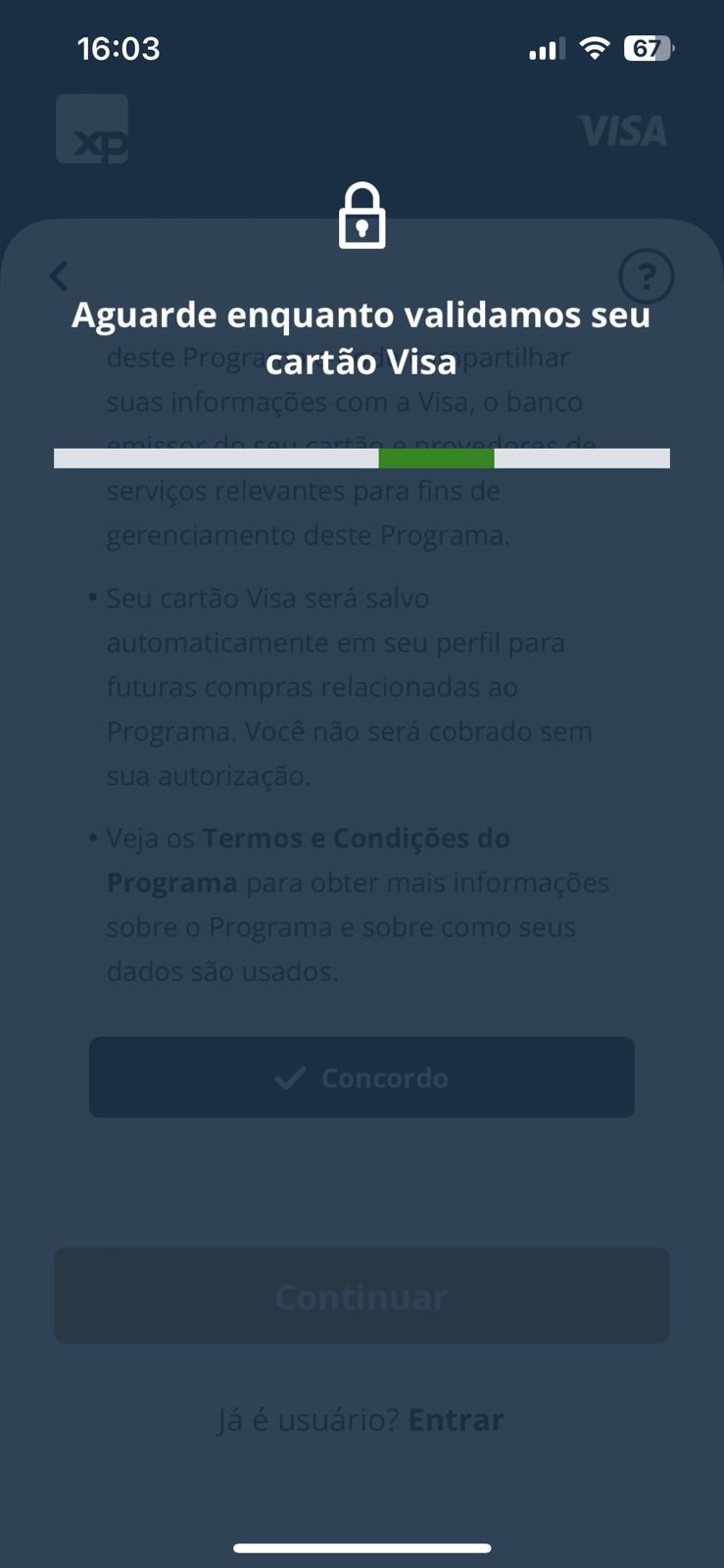Open the help question mark icon
This screenshot has height=1568, width=724.
click(x=647, y=276)
